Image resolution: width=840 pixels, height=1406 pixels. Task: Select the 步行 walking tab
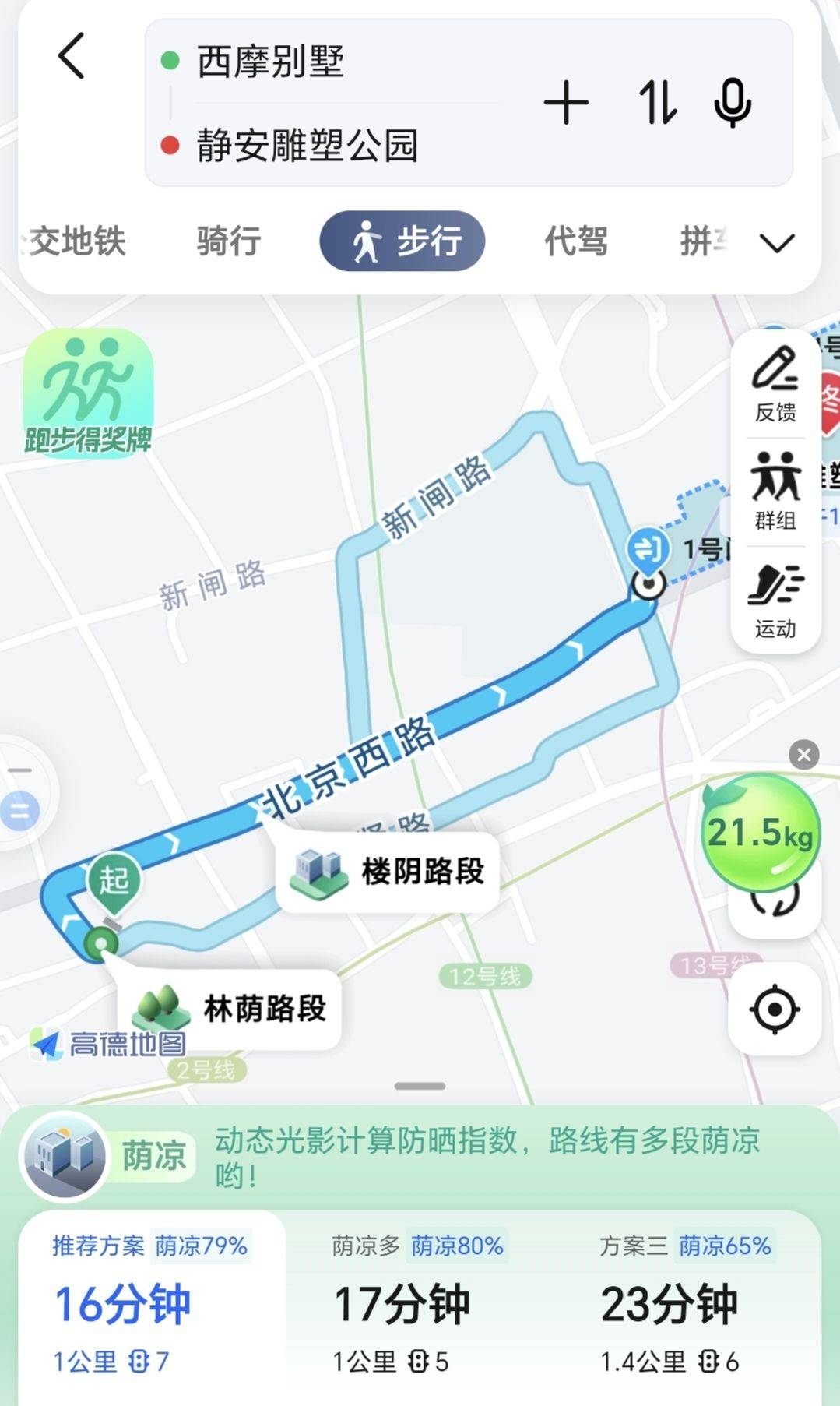point(402,241)
